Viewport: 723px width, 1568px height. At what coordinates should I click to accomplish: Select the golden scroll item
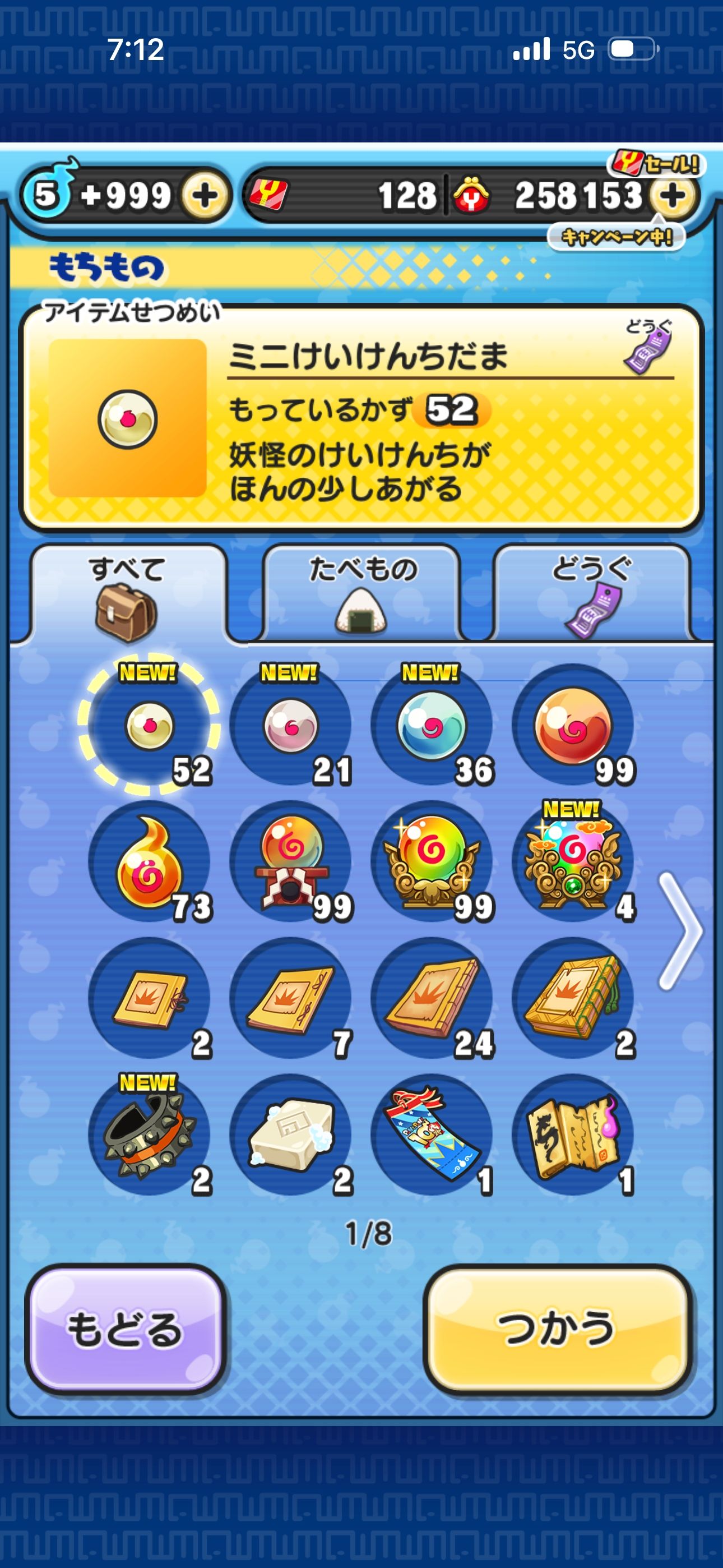click(573, 1135)
